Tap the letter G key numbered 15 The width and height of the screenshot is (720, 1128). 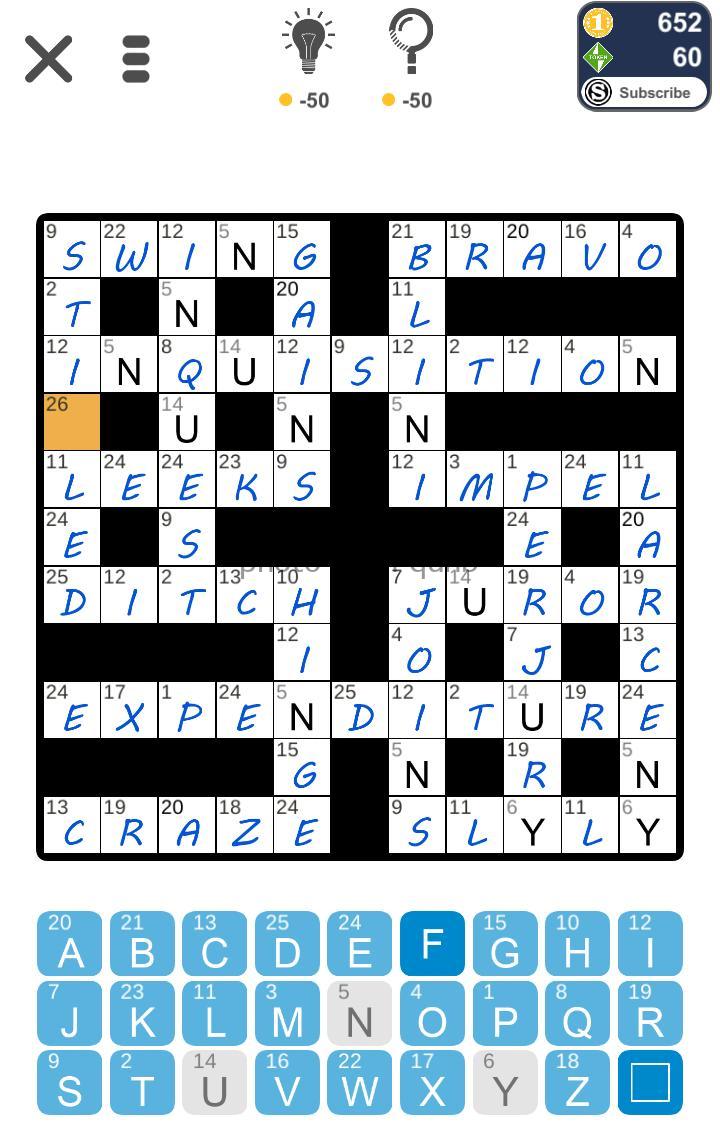pos(505,943)
